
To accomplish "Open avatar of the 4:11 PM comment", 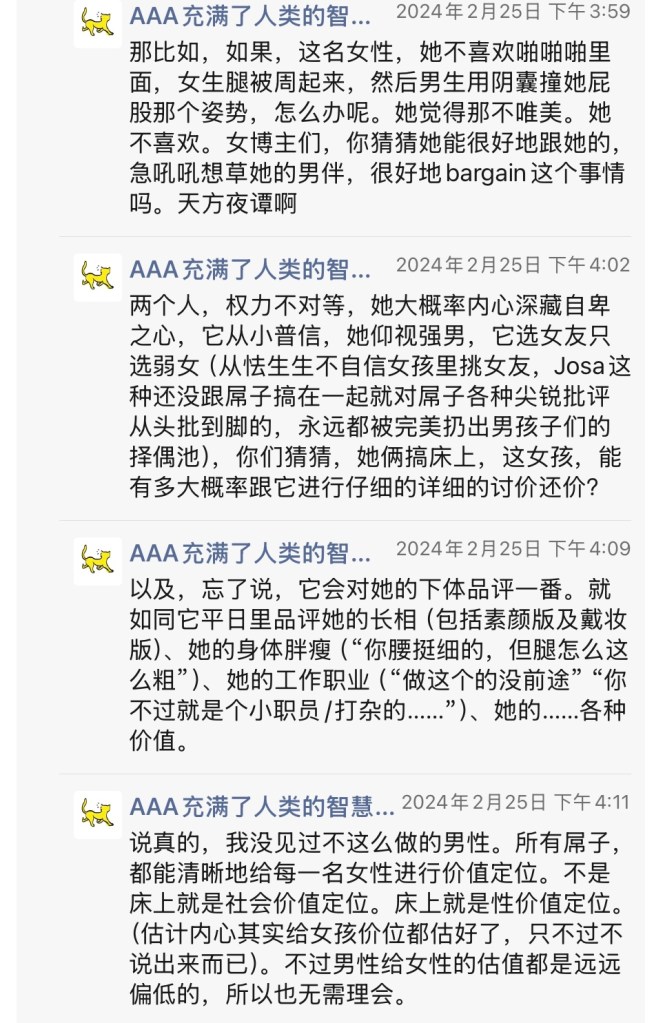I will [98, 813].
